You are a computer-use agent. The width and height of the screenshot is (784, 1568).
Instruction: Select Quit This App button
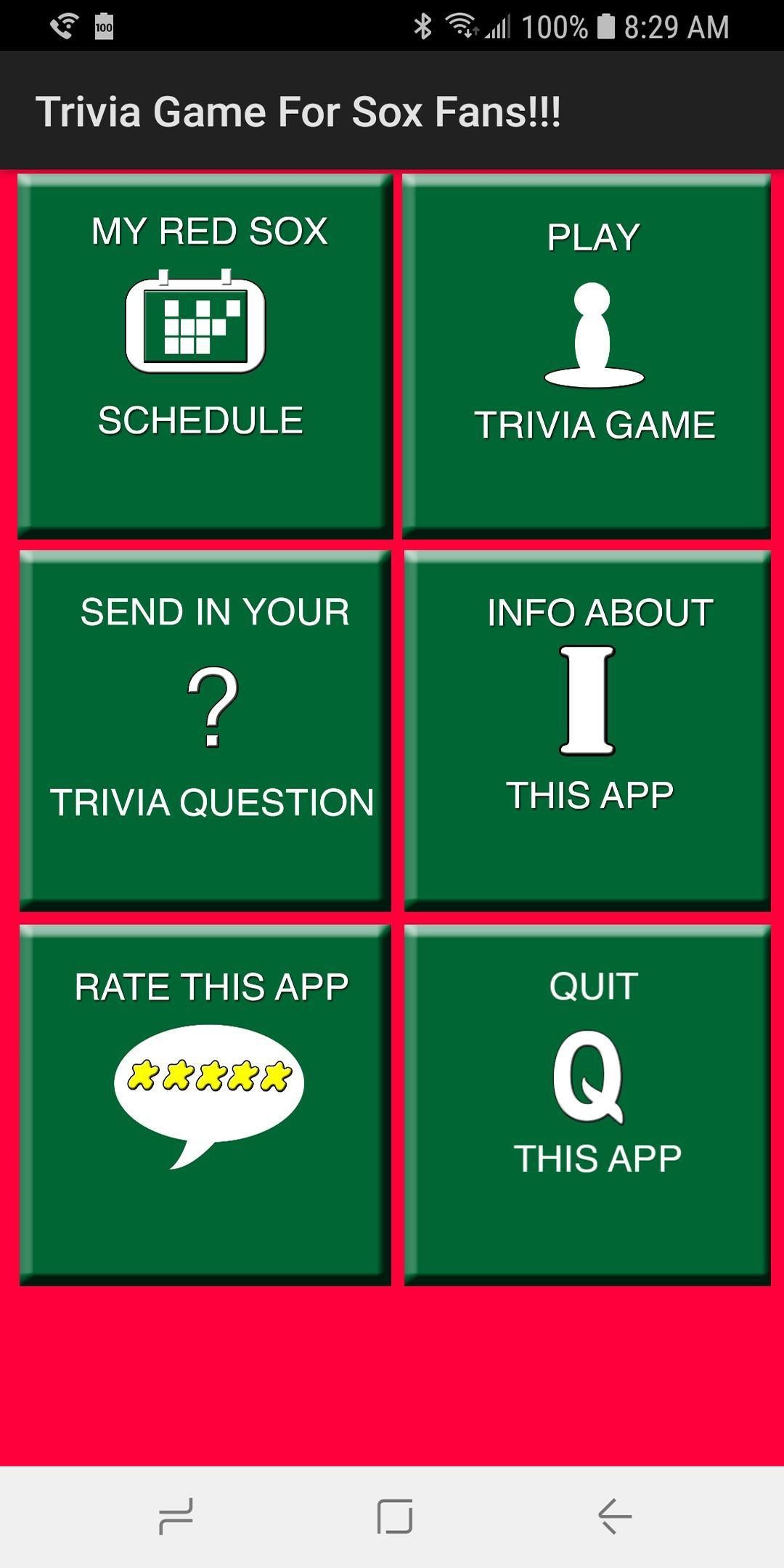(587, 1105)
